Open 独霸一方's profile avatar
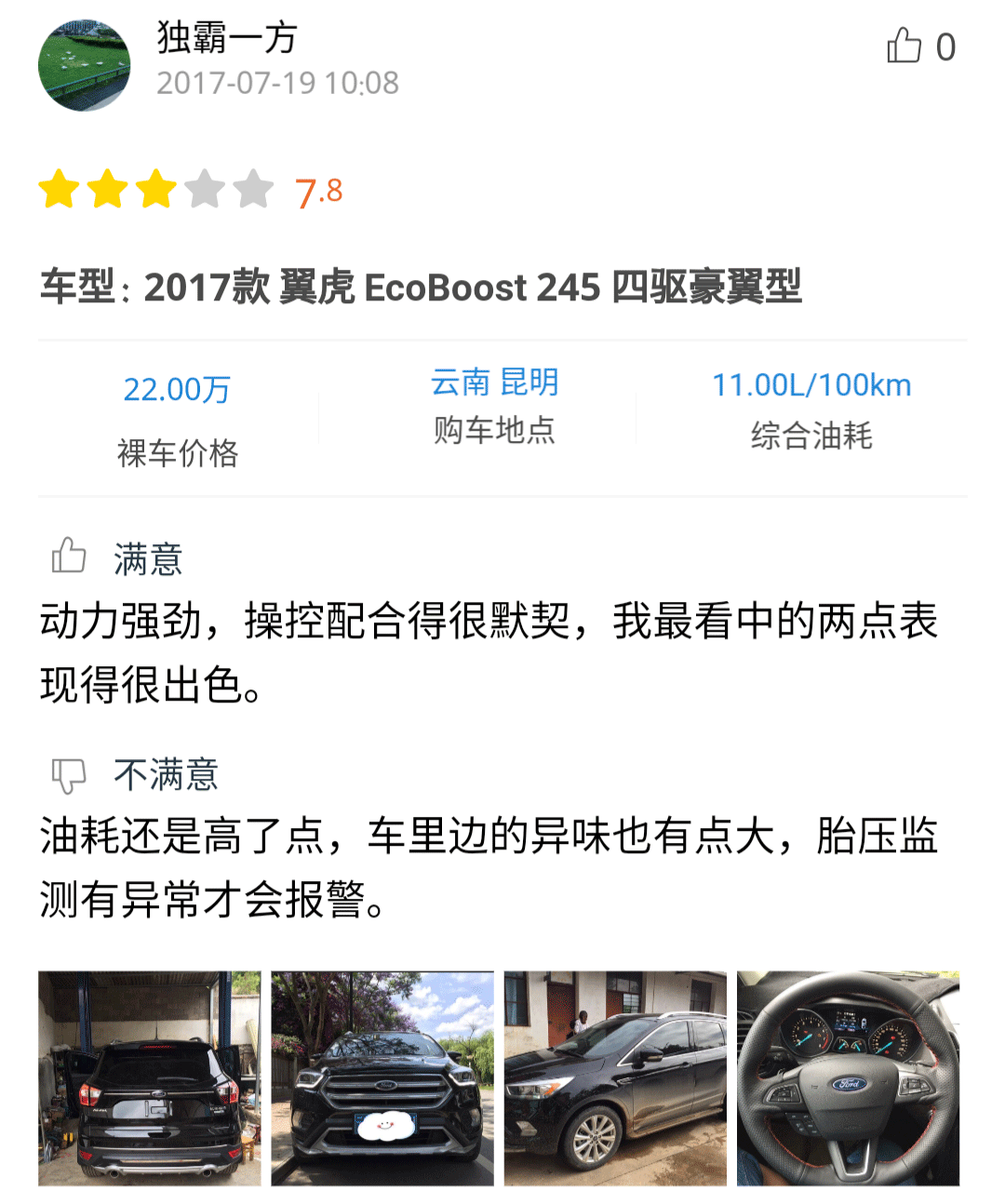Screen dimensions: 1005x1204 coord(85,65)
